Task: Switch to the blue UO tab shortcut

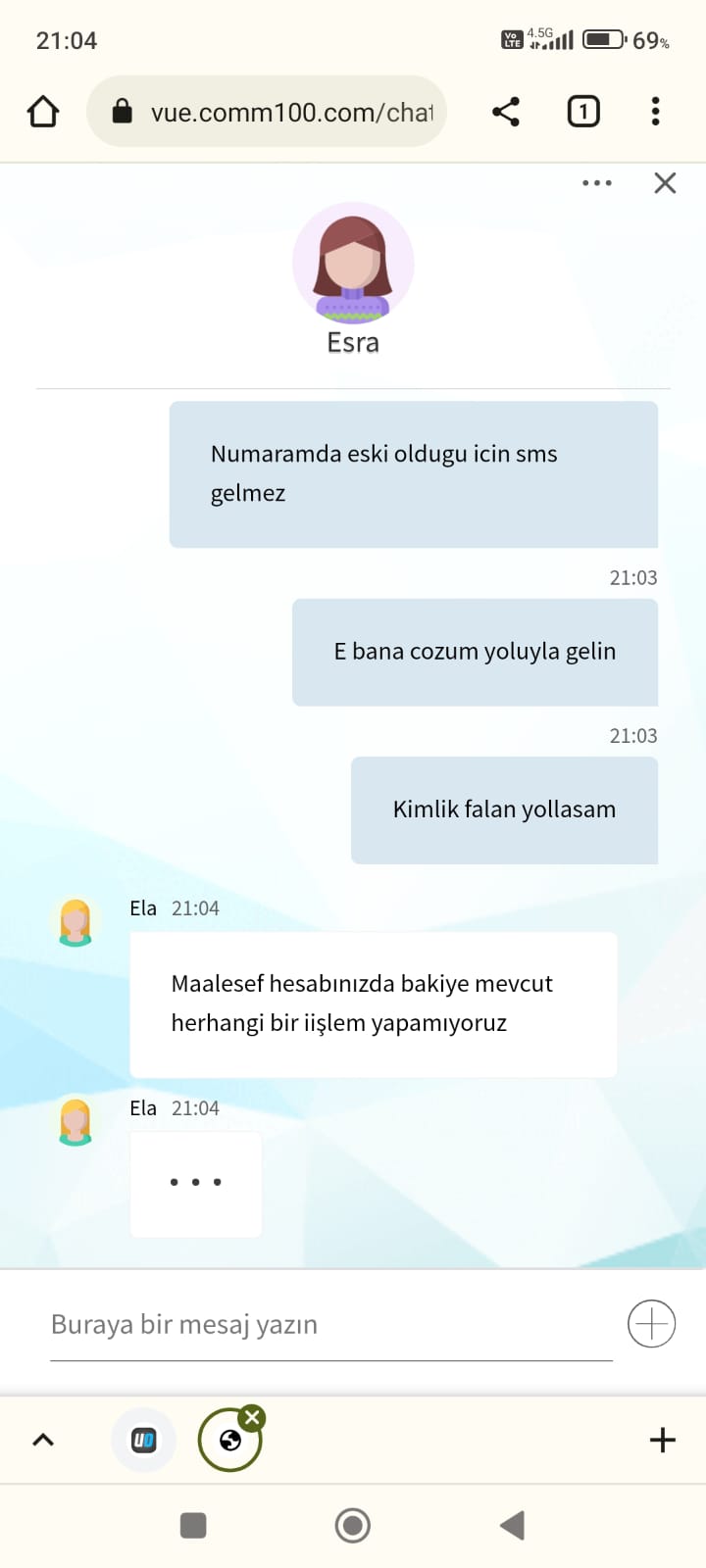Action: [x=144, y=1440]
